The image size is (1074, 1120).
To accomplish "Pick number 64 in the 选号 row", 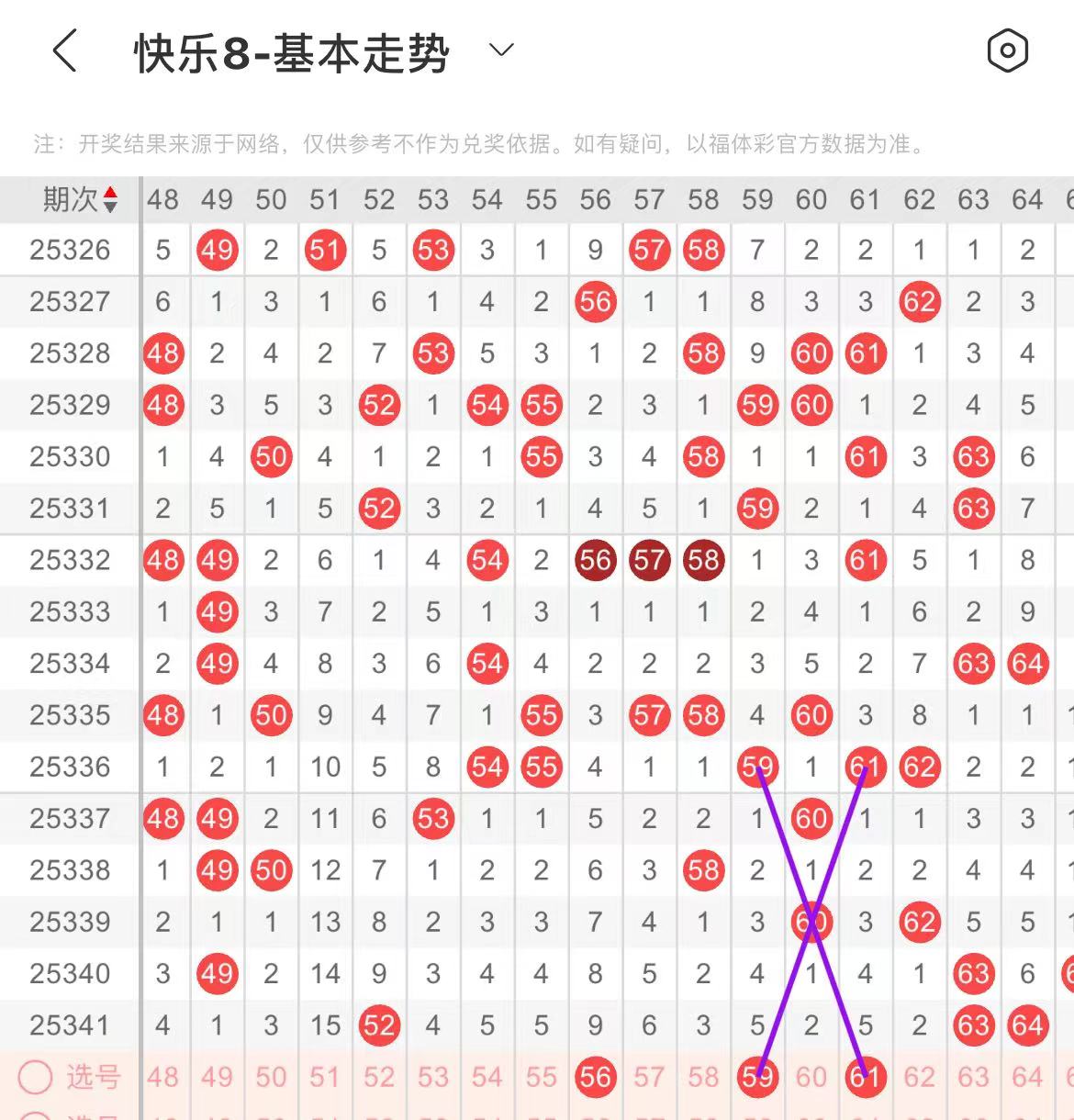I will (1027, 1077).
